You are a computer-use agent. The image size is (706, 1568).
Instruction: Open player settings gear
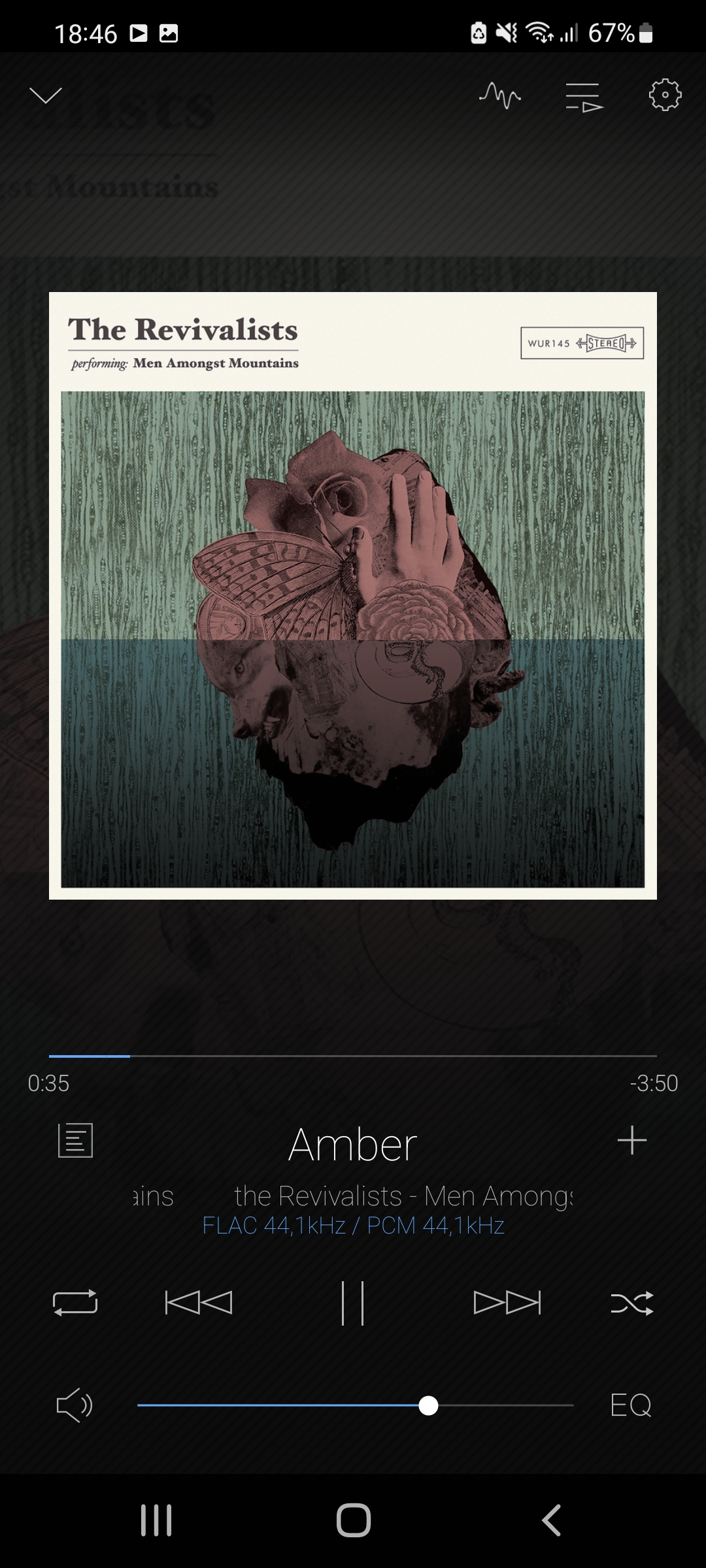coord(665,95)
